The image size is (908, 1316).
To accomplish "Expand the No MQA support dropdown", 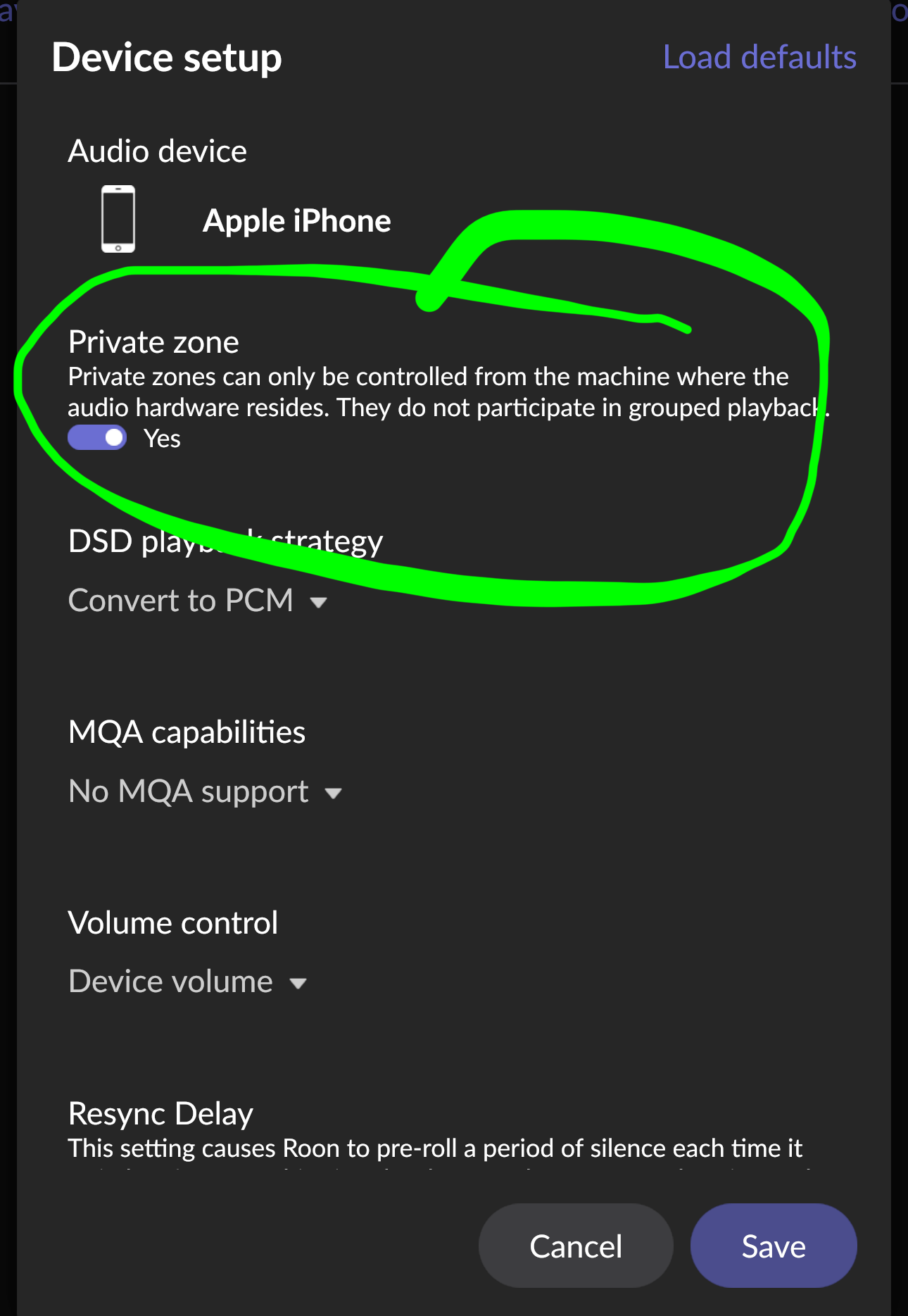I will point(205,792).
